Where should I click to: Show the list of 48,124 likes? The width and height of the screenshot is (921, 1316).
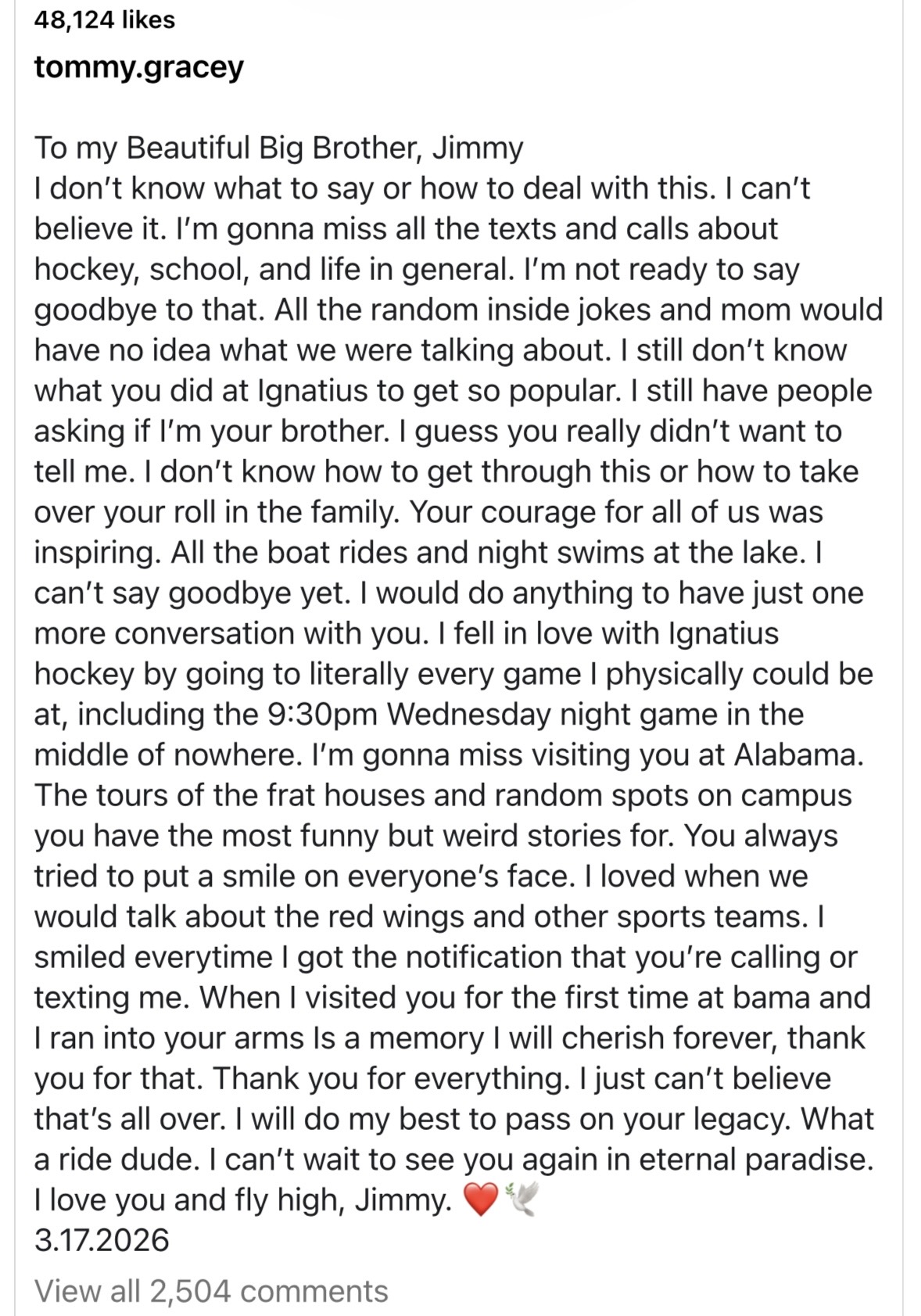click(x=105, y=19)
